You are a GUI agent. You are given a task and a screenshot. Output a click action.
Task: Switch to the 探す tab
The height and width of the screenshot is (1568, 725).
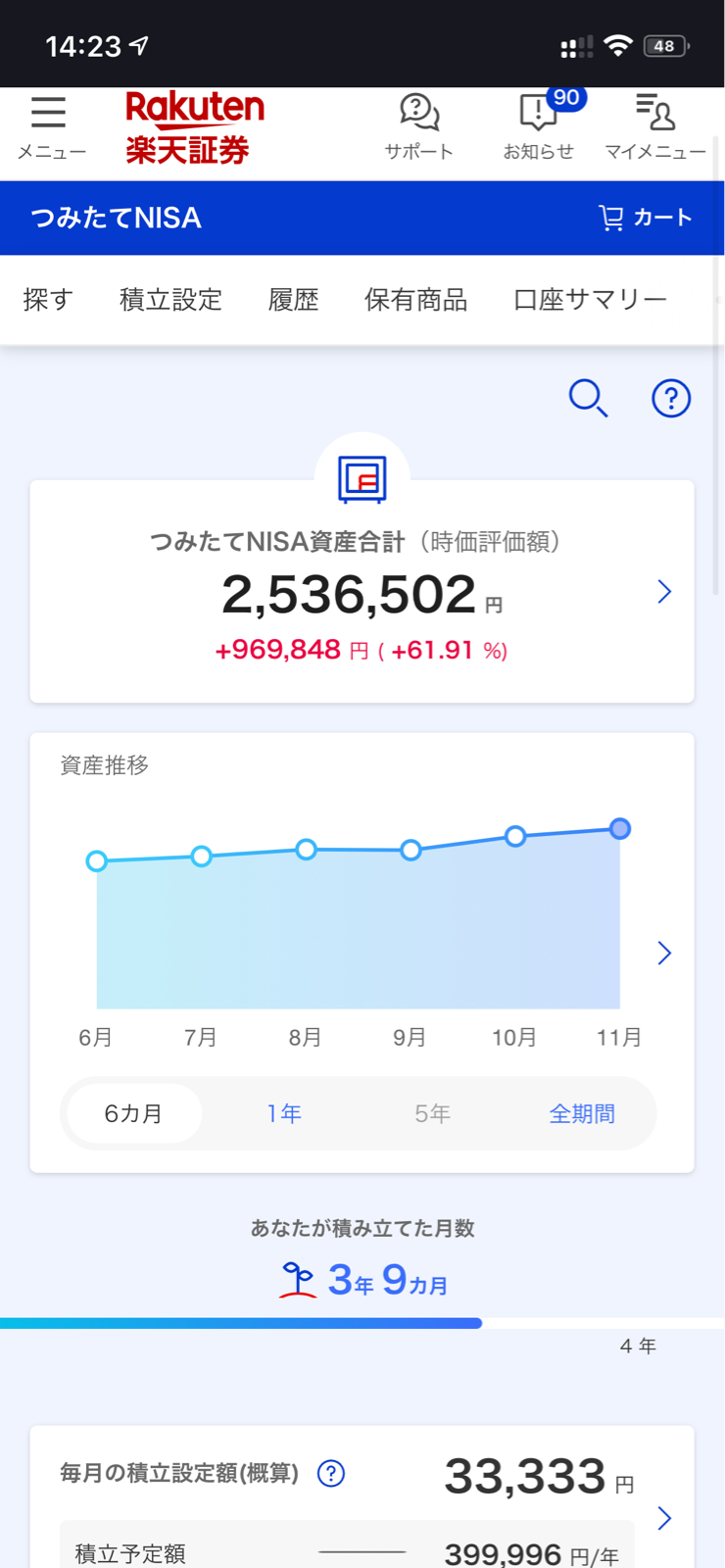(48, 300)
